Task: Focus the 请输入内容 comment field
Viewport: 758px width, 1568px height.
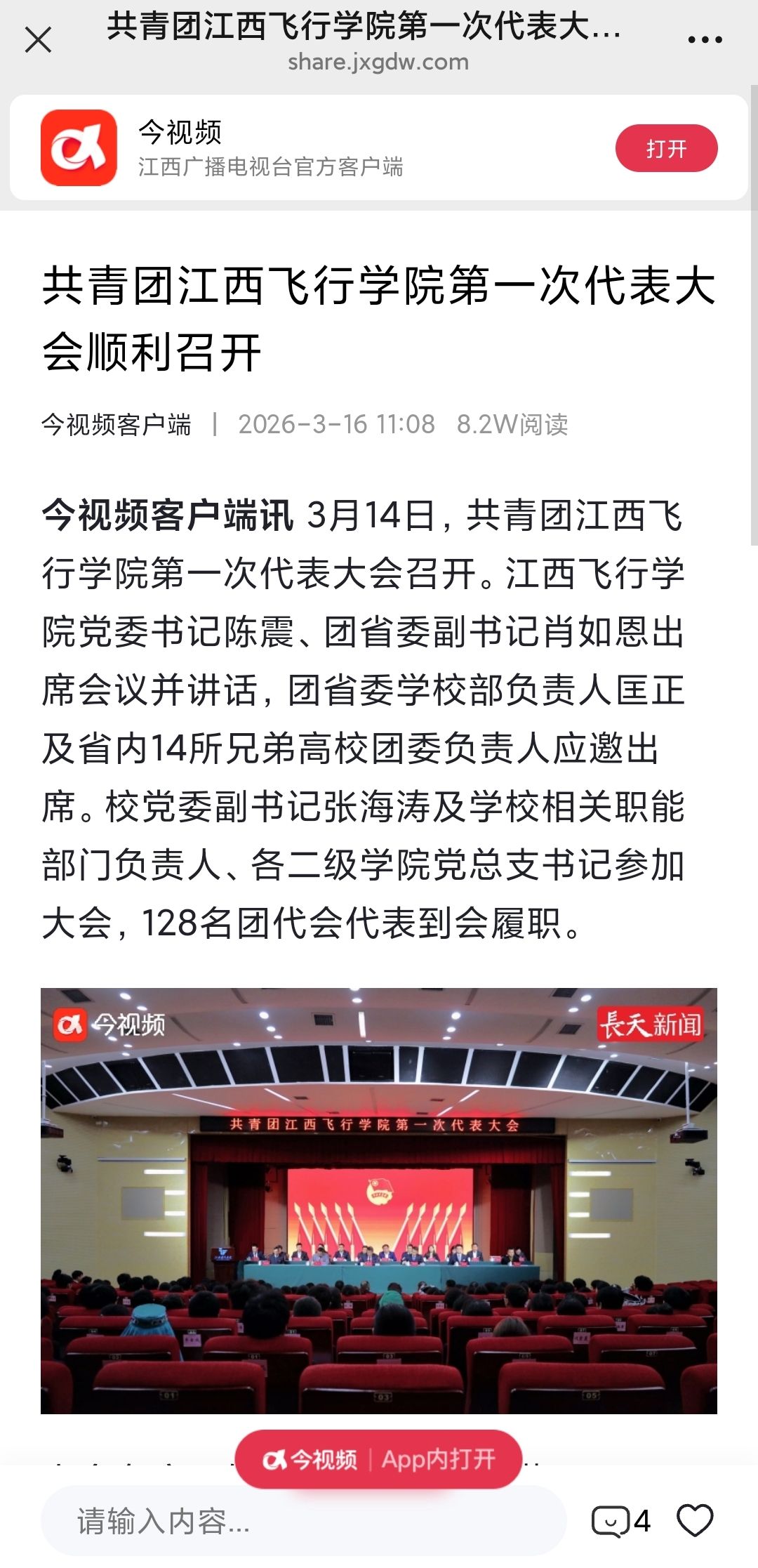Action: (x=303, y=1521)
